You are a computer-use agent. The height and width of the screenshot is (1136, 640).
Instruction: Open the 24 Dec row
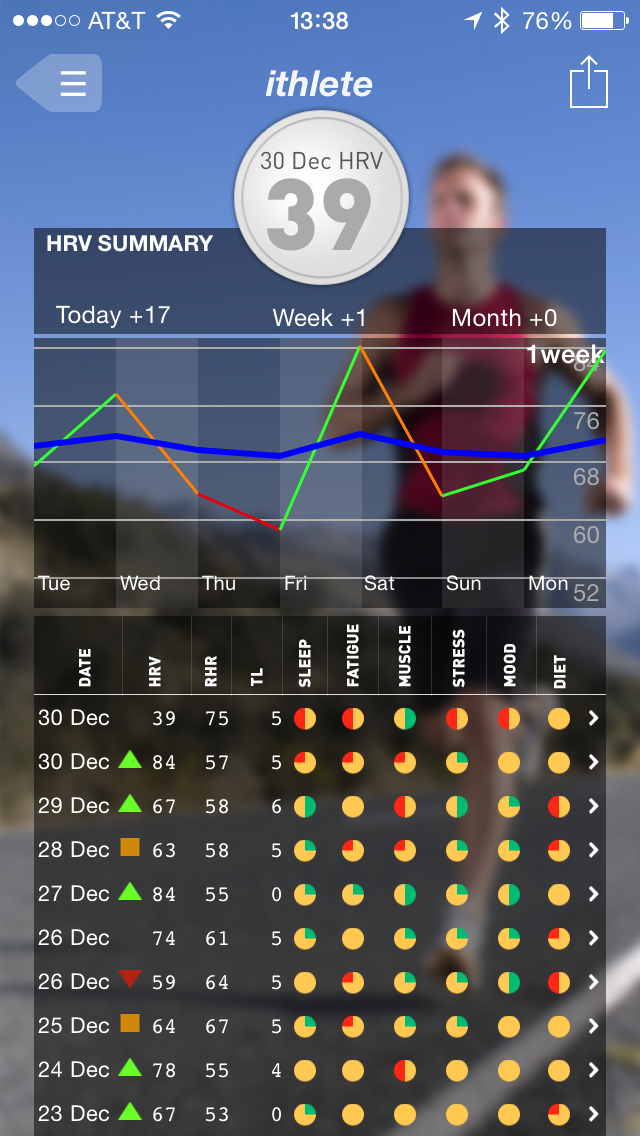click(320, 1070)
